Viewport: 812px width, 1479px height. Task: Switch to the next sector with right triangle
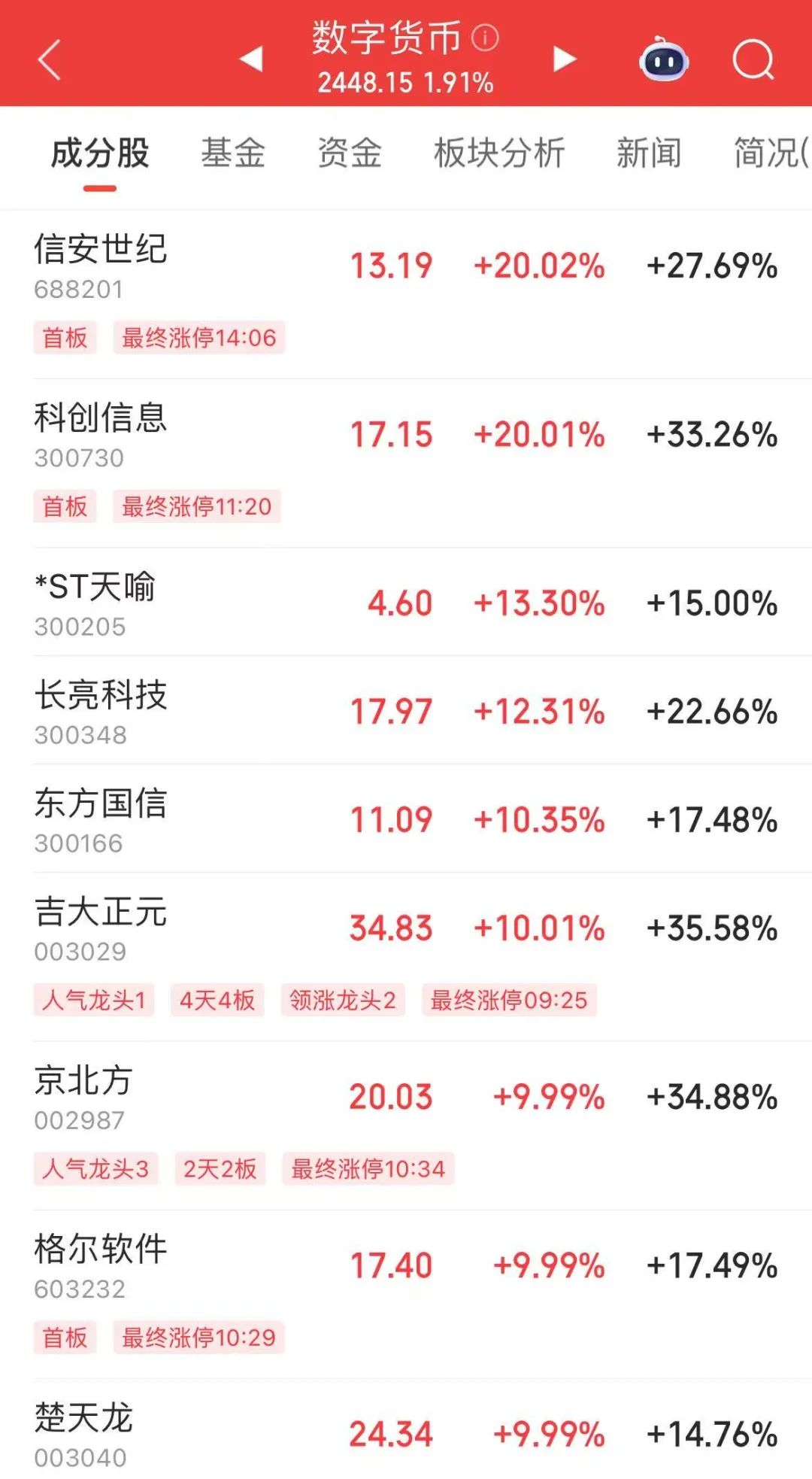564,59
